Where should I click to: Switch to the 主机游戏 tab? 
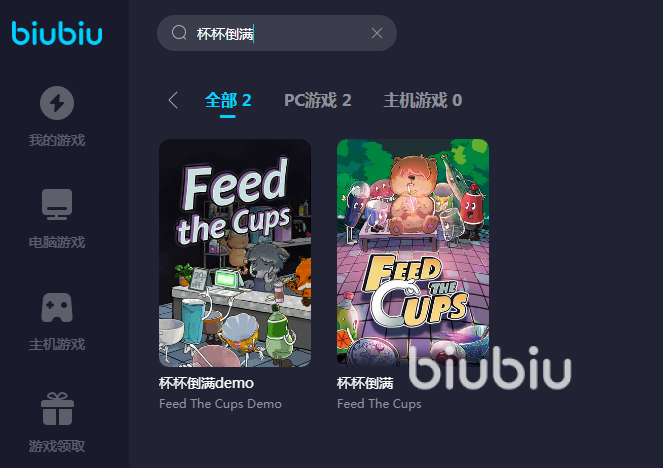(x=423, y=100)
